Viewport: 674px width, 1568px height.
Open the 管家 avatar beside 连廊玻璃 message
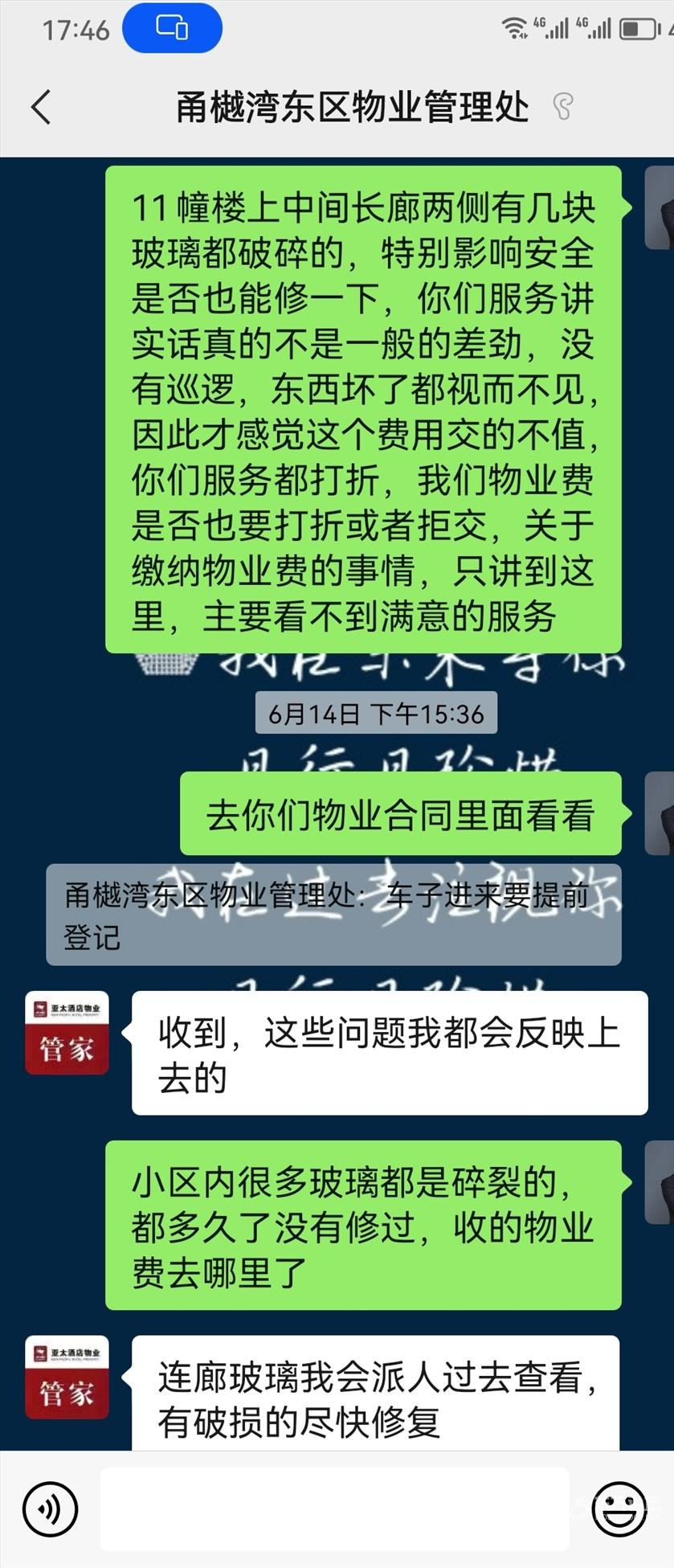pos(67,1377)
